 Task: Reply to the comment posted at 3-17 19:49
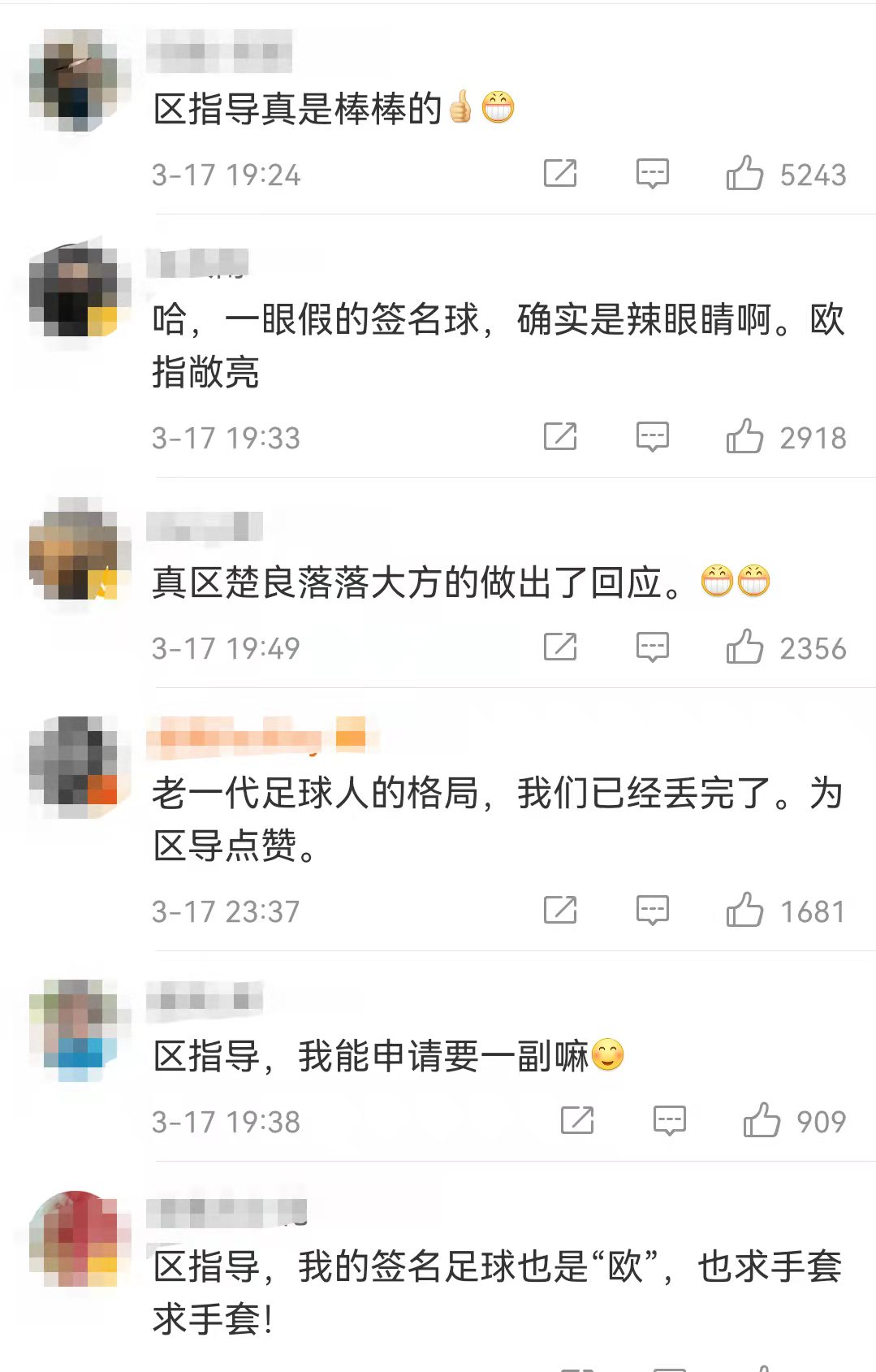pos(652,647)
